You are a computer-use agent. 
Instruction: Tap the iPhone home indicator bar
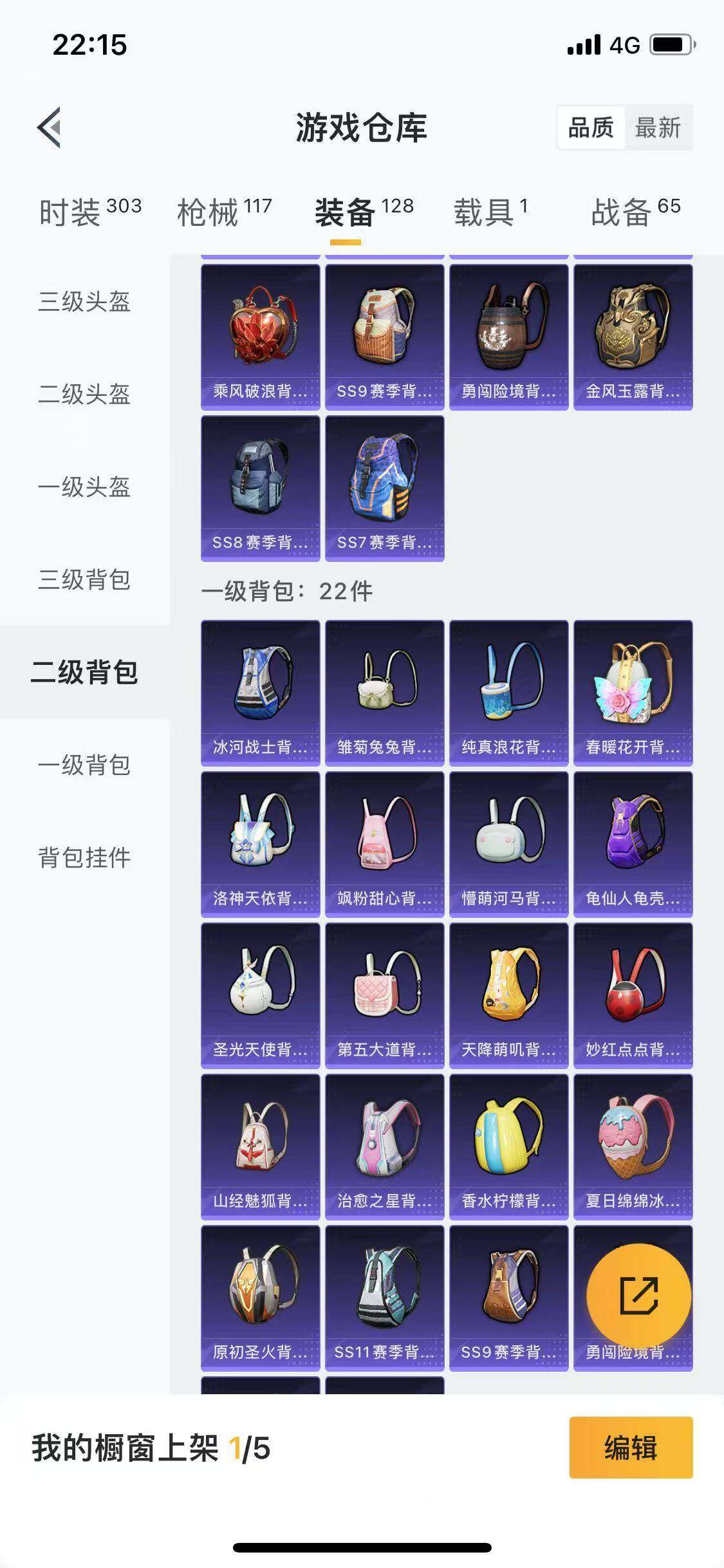pyautogui.click(x=362, y=1548)
